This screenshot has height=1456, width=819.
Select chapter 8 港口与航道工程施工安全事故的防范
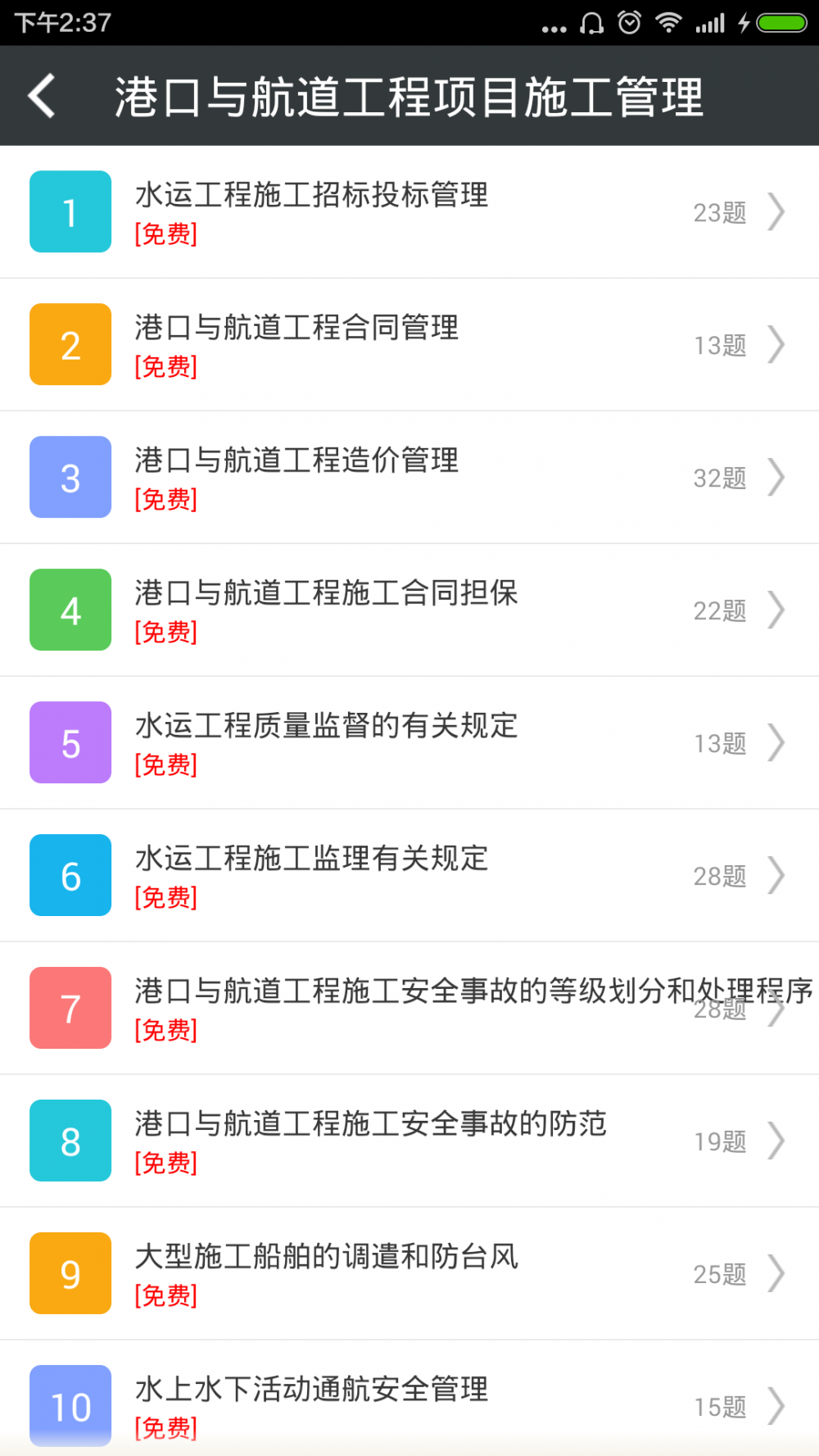tap(409, 1141)
